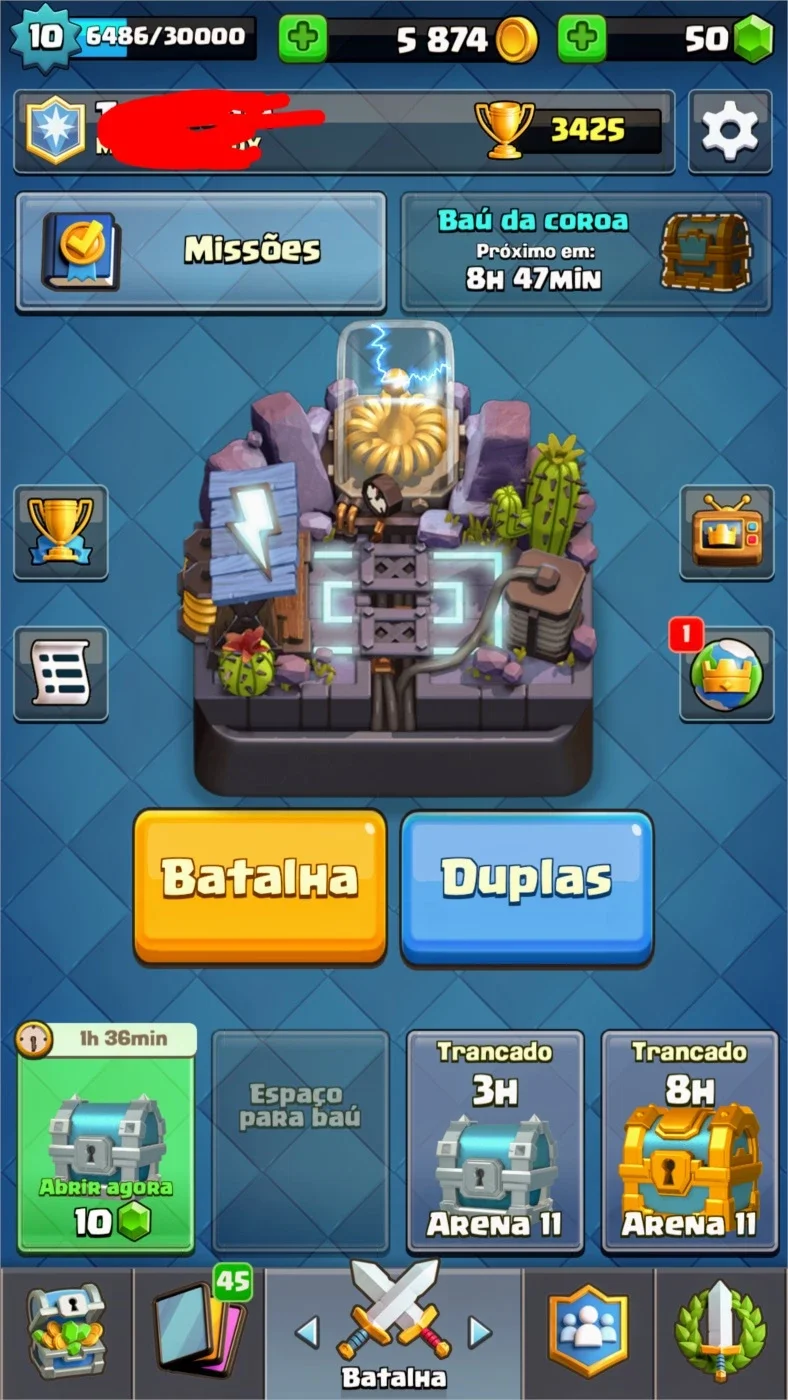
Task: Open the Missões panel
Action: click(x=201, y=251)
